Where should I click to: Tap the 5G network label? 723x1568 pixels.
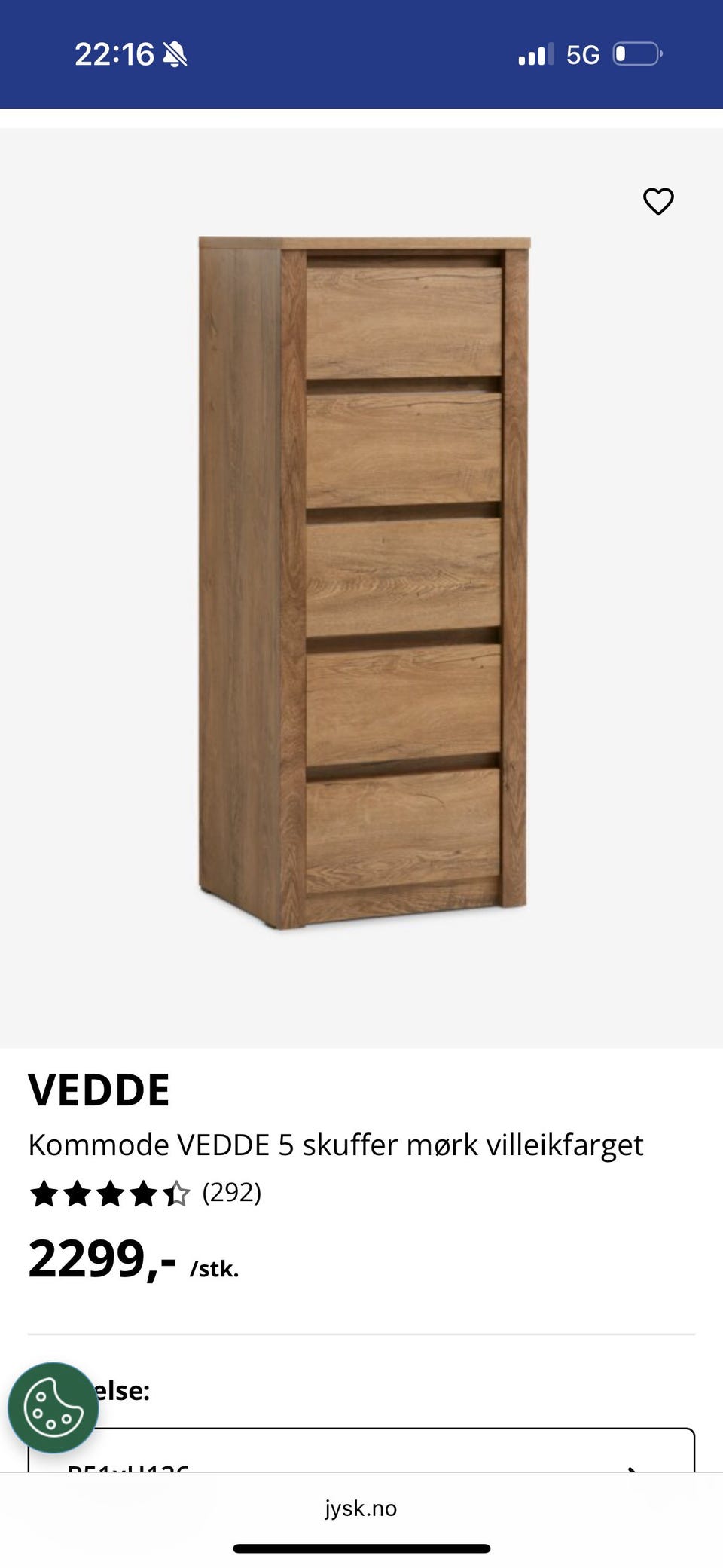pos(584,53)
